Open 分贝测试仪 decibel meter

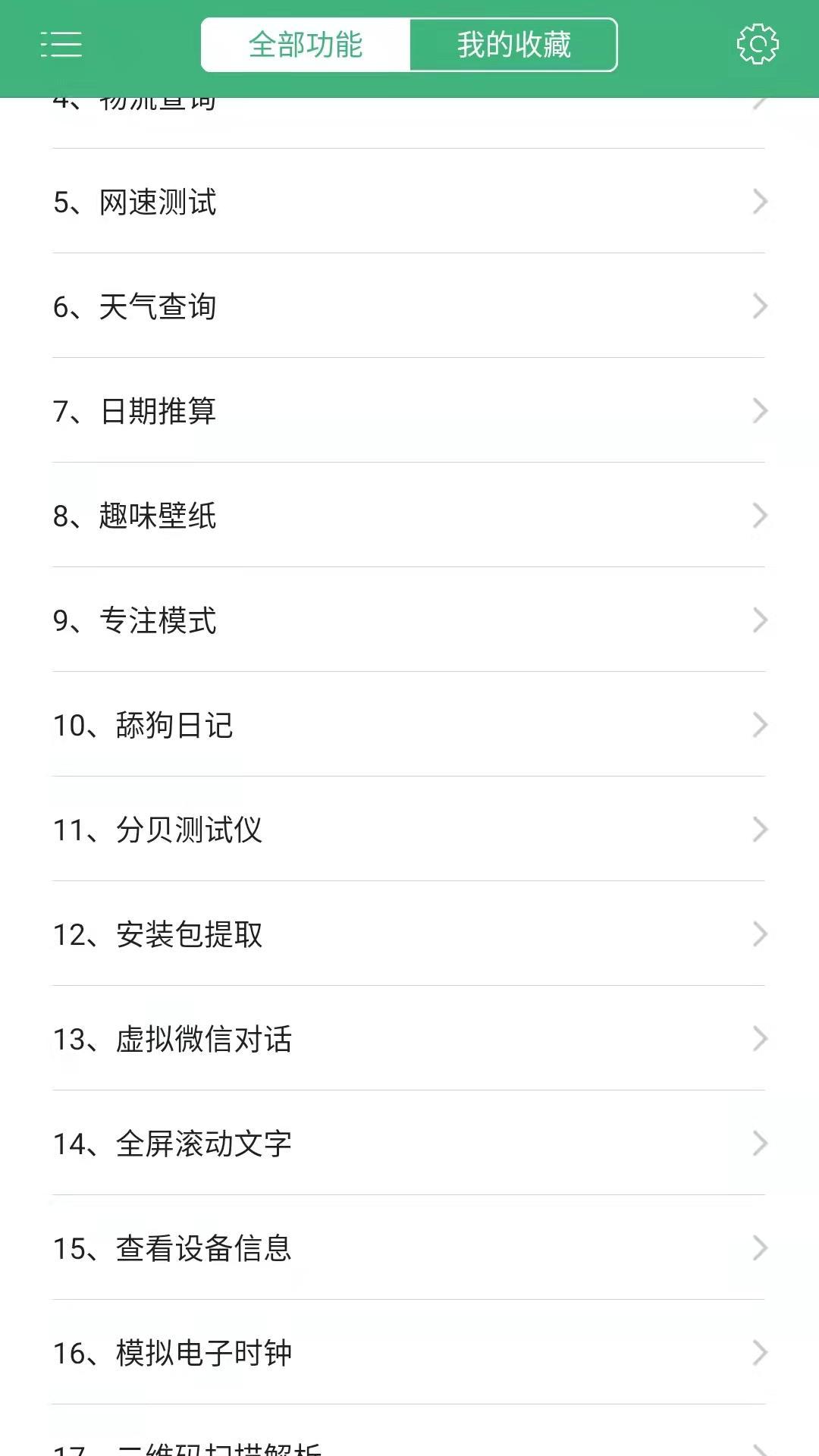tap(409, 830)
